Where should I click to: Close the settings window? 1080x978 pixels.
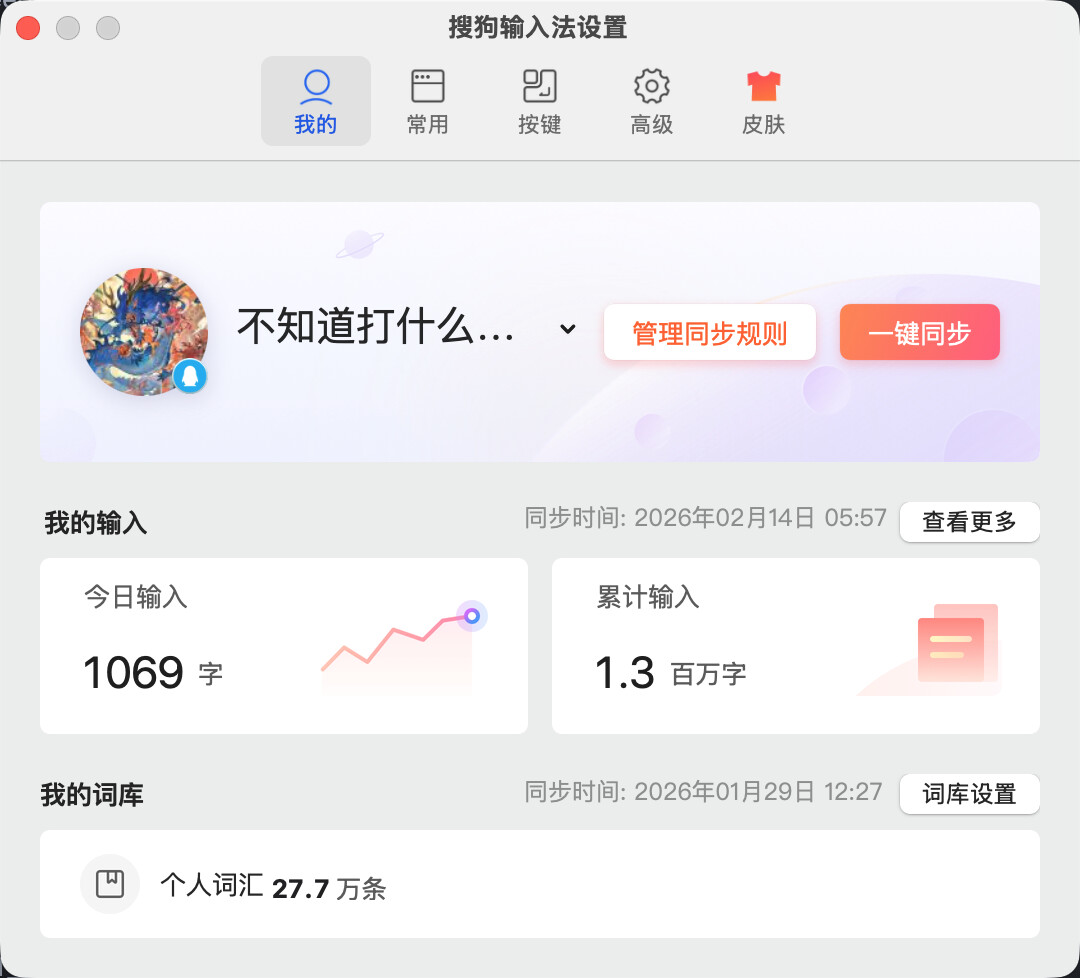point(28,28)
